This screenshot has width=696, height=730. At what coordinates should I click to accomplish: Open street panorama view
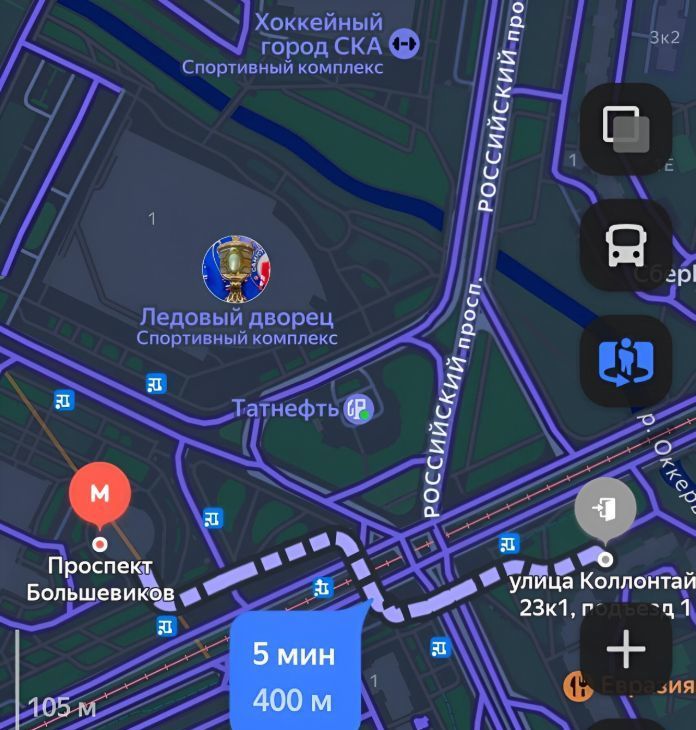coord(626,361)
